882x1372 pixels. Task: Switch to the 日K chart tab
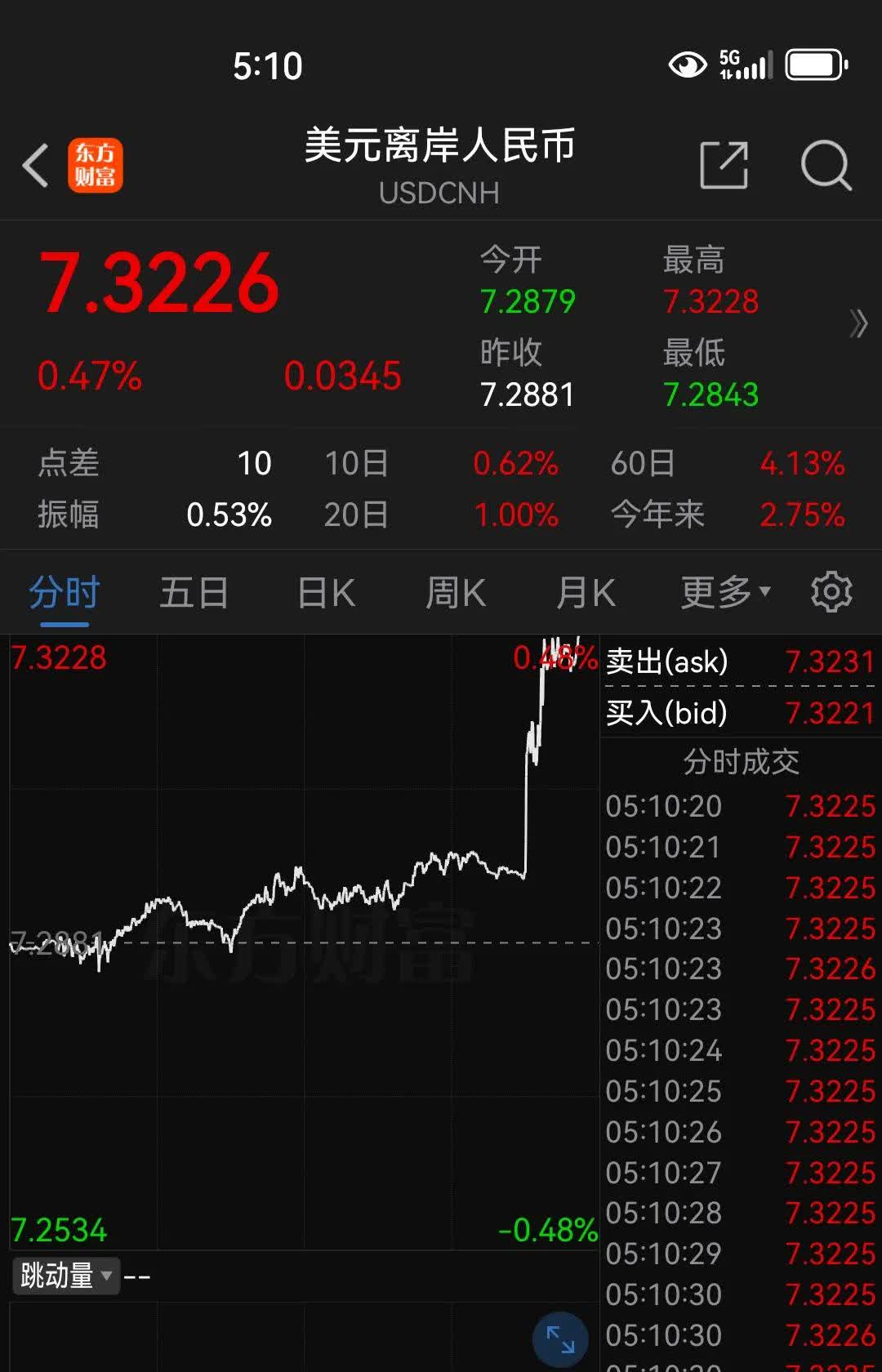[326, 593]
